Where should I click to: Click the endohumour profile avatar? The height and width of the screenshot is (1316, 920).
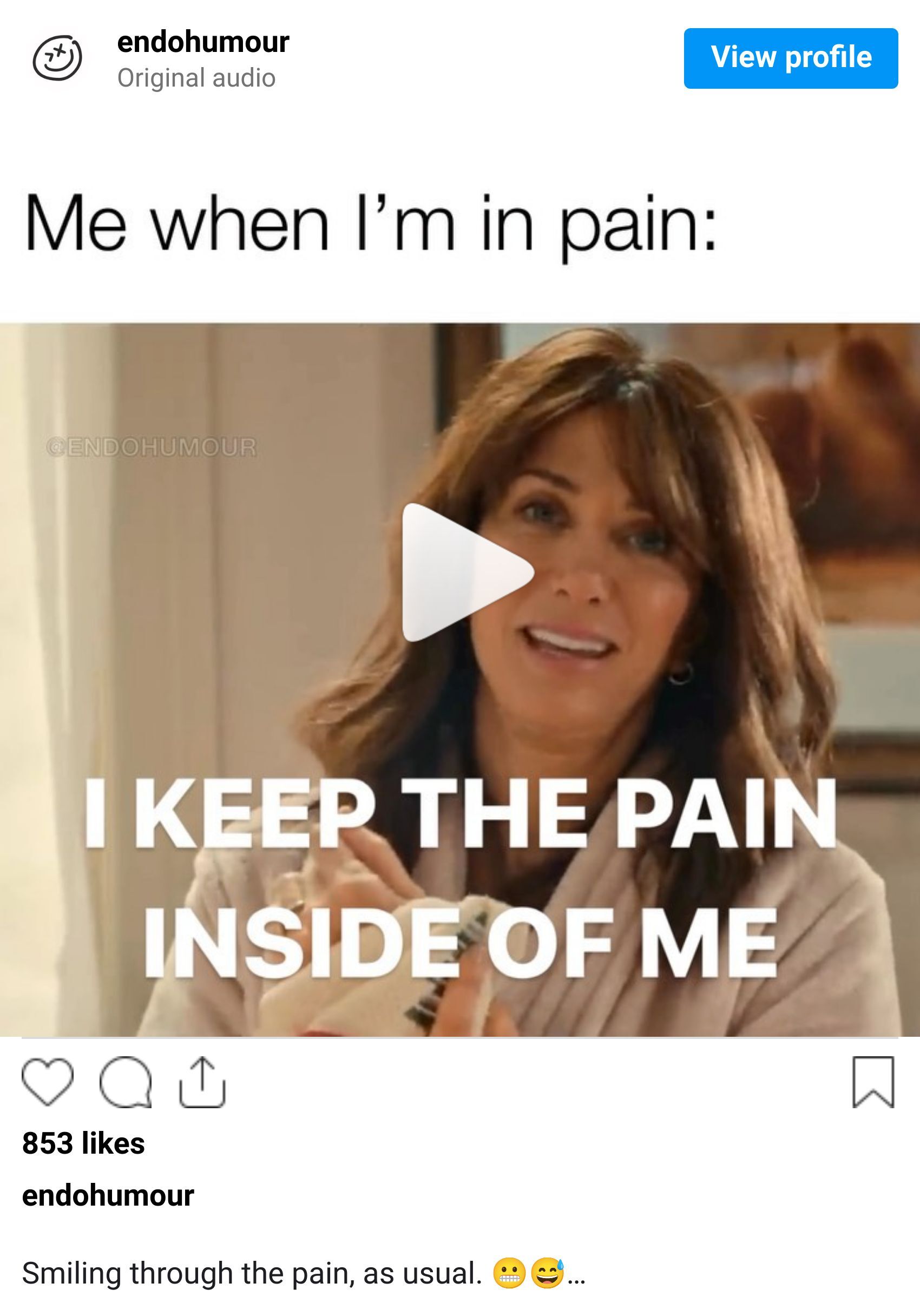[57, 59]
